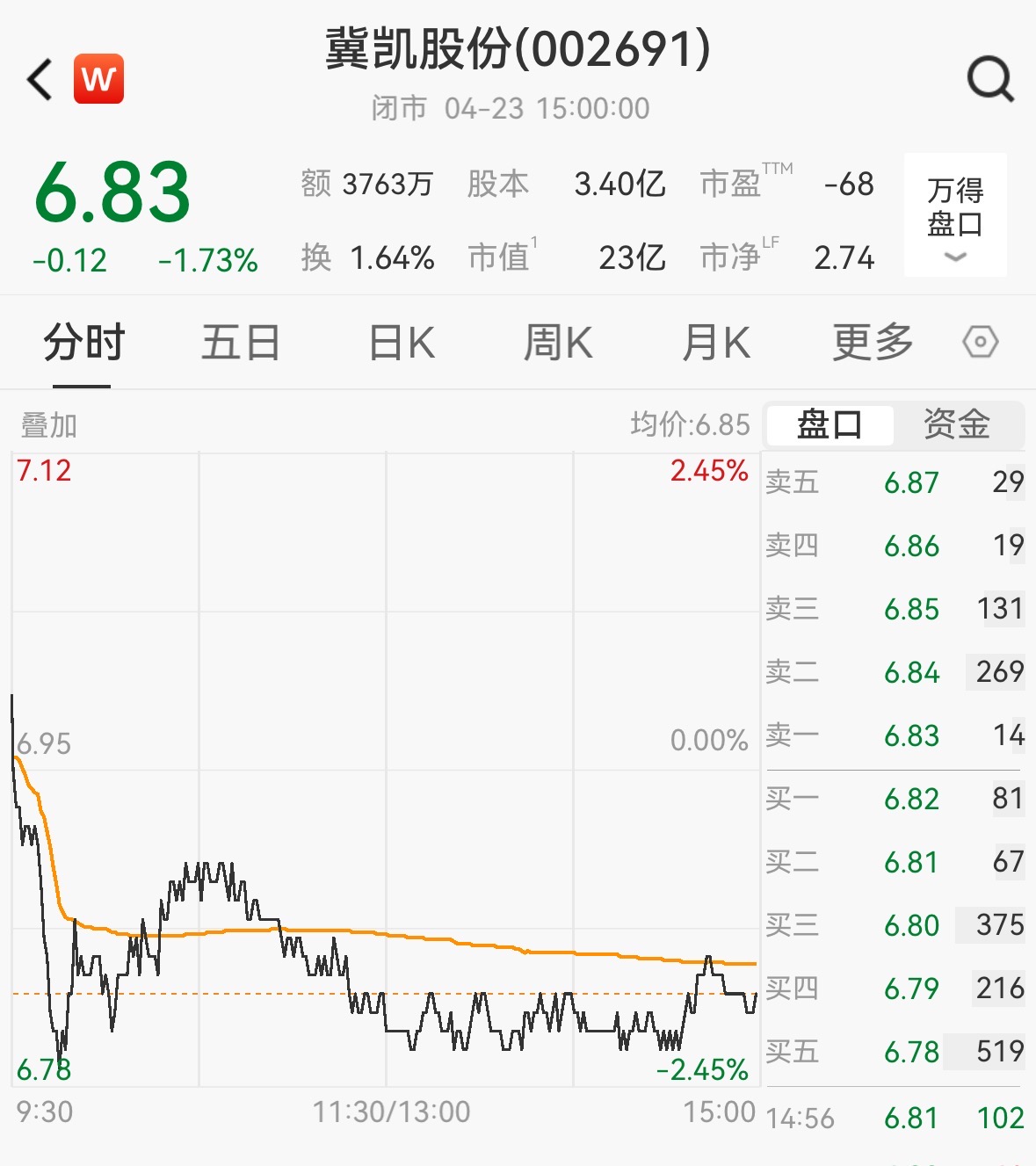Image resolution: width=1036 pixels, height=1166 pixels.
Task: Expand the 万得盘口 dropdown
Action: pyautogui.click(x=955, y=216)
